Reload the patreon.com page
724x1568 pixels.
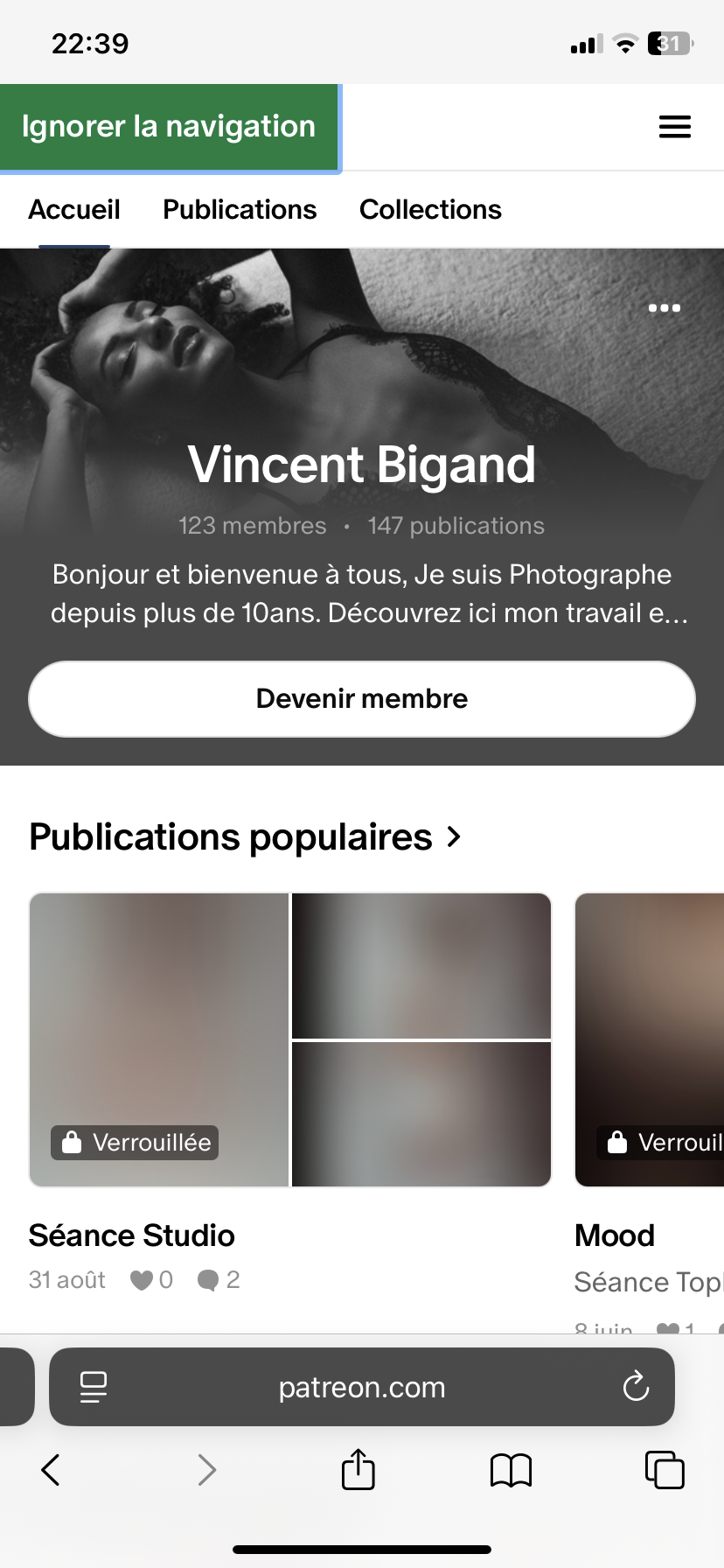636,1387
